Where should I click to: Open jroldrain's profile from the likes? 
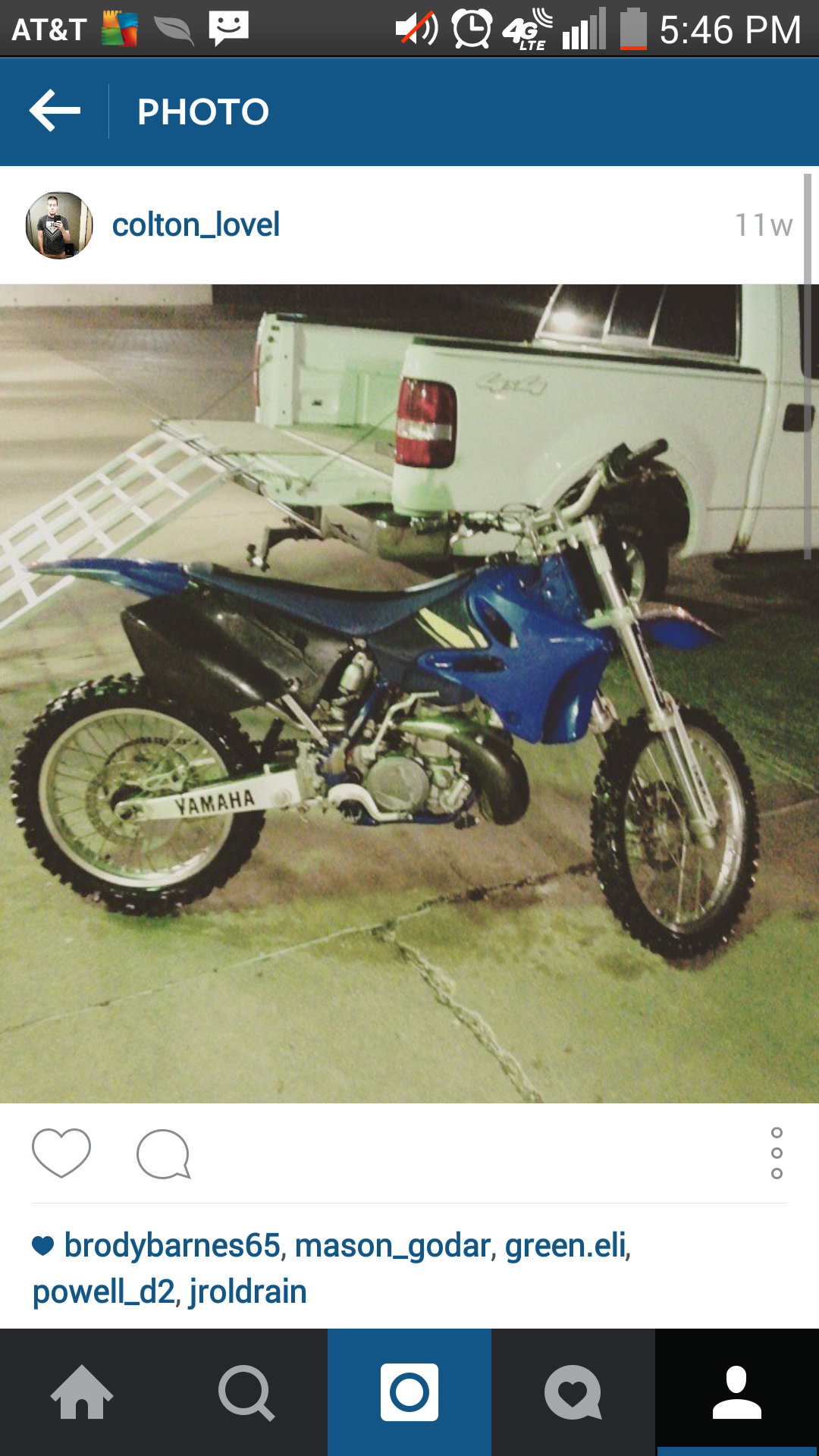click(x=248, y=1291)
